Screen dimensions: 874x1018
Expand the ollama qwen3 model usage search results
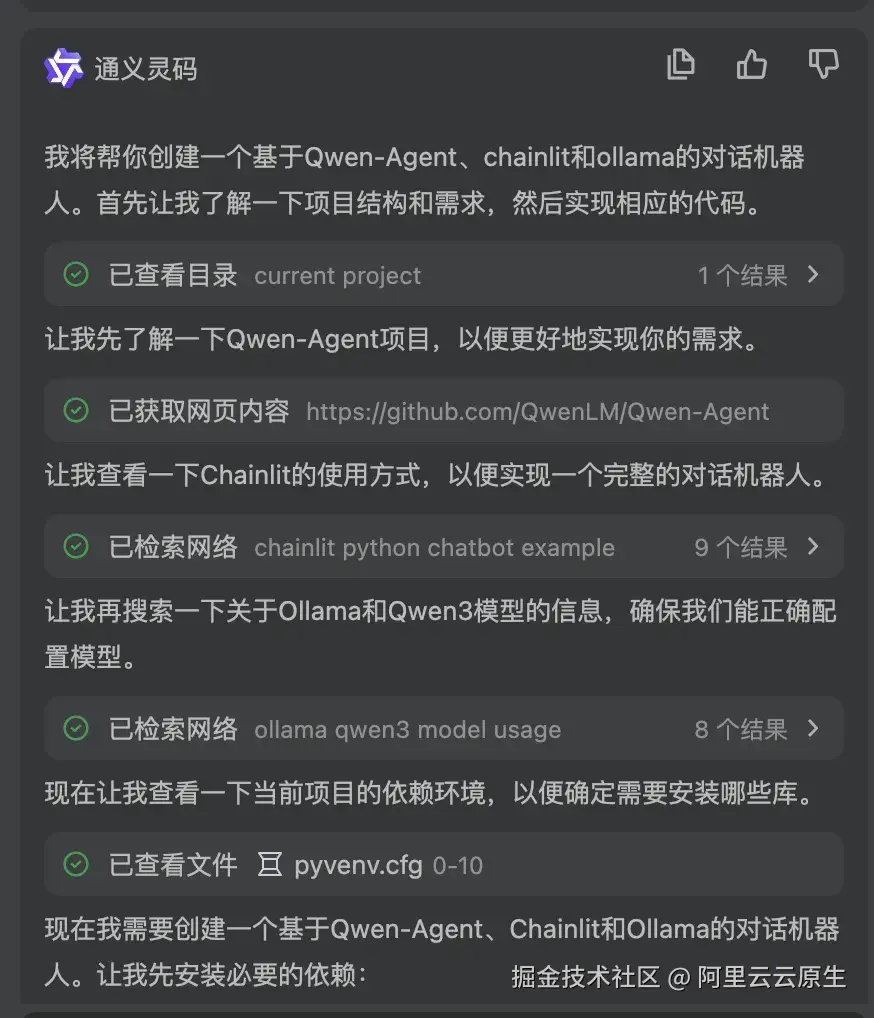(x=812, y=729)
